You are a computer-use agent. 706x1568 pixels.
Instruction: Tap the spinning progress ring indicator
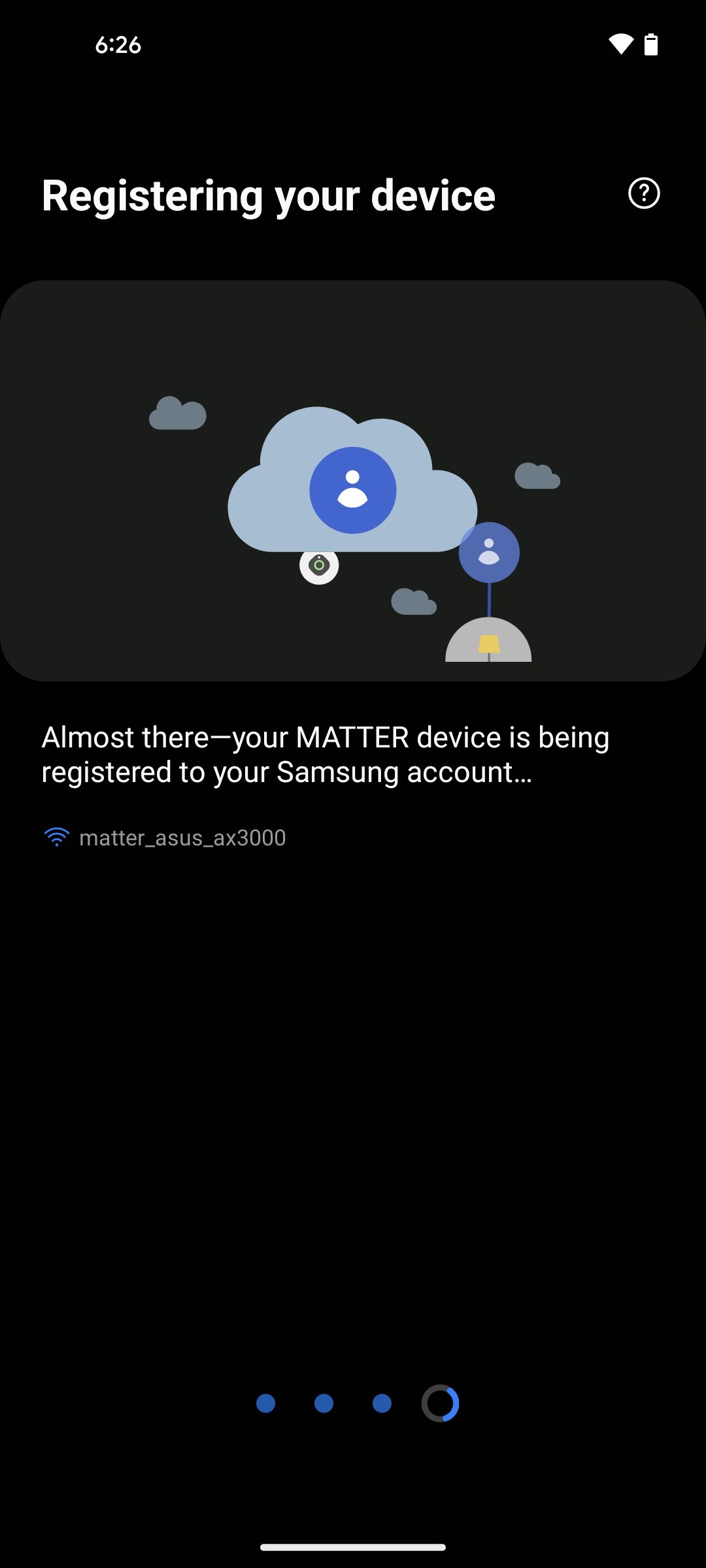tap(440, 1402)
